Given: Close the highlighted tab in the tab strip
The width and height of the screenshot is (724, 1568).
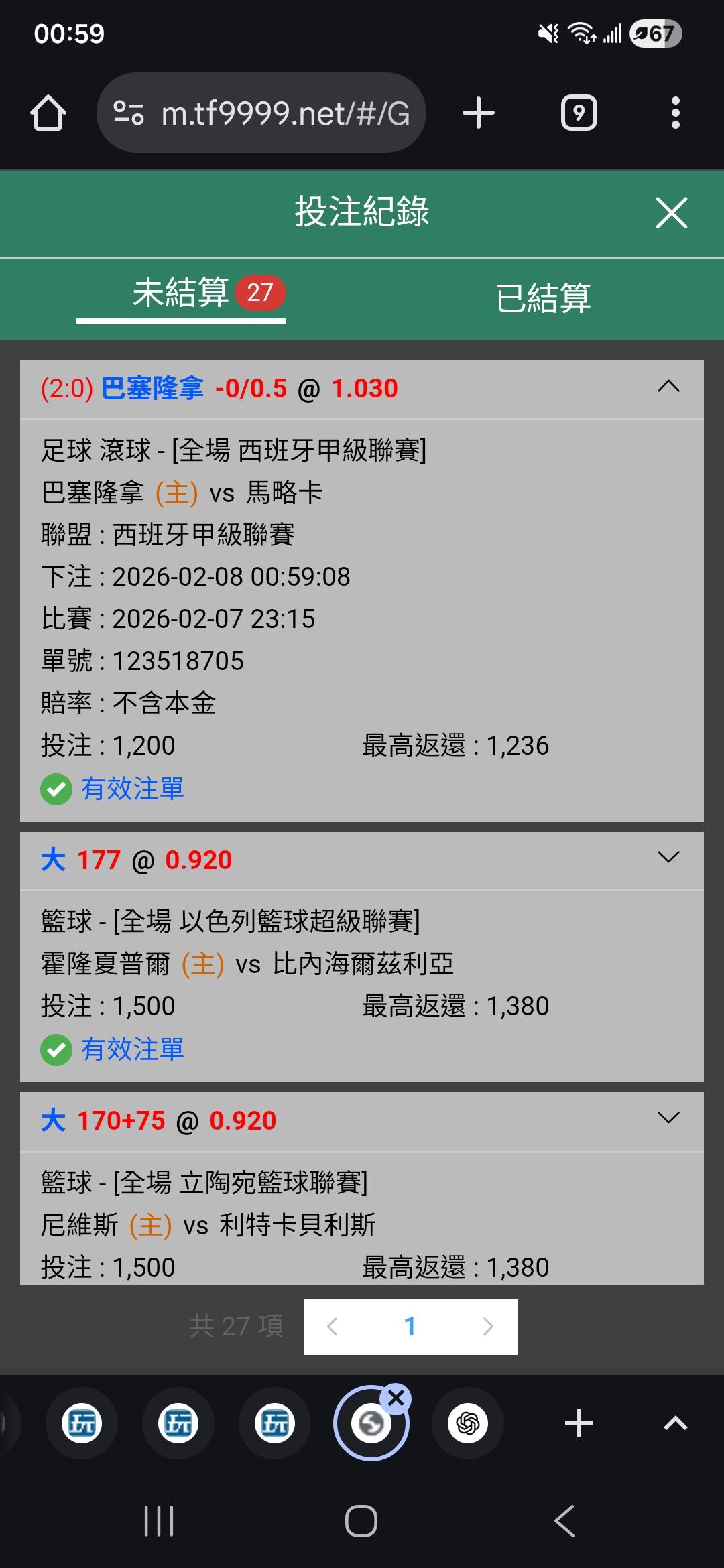Looking at the screenshot, I should 396,1398.
